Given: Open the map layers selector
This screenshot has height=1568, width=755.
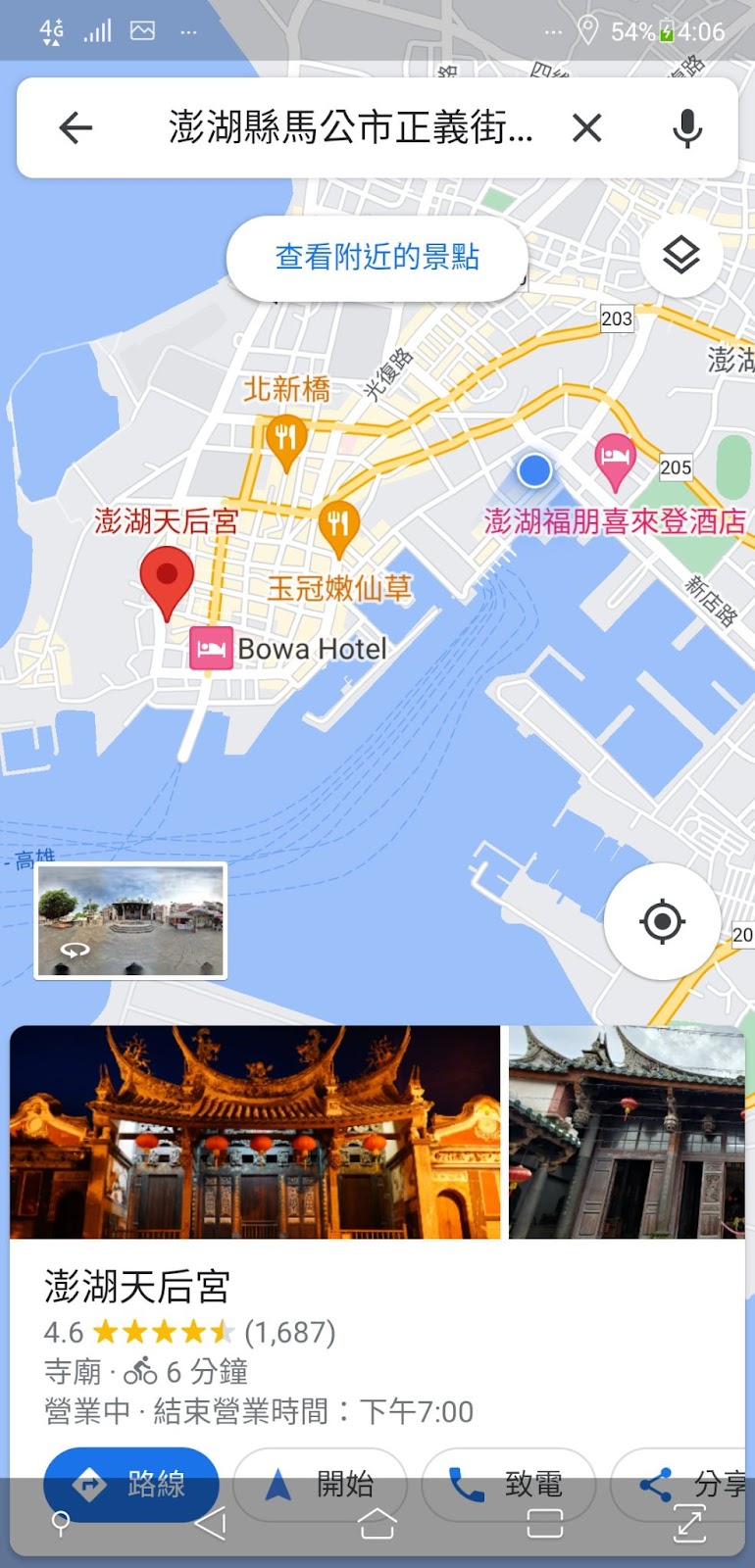Looking at the screenshot, I should pos(680,256).
